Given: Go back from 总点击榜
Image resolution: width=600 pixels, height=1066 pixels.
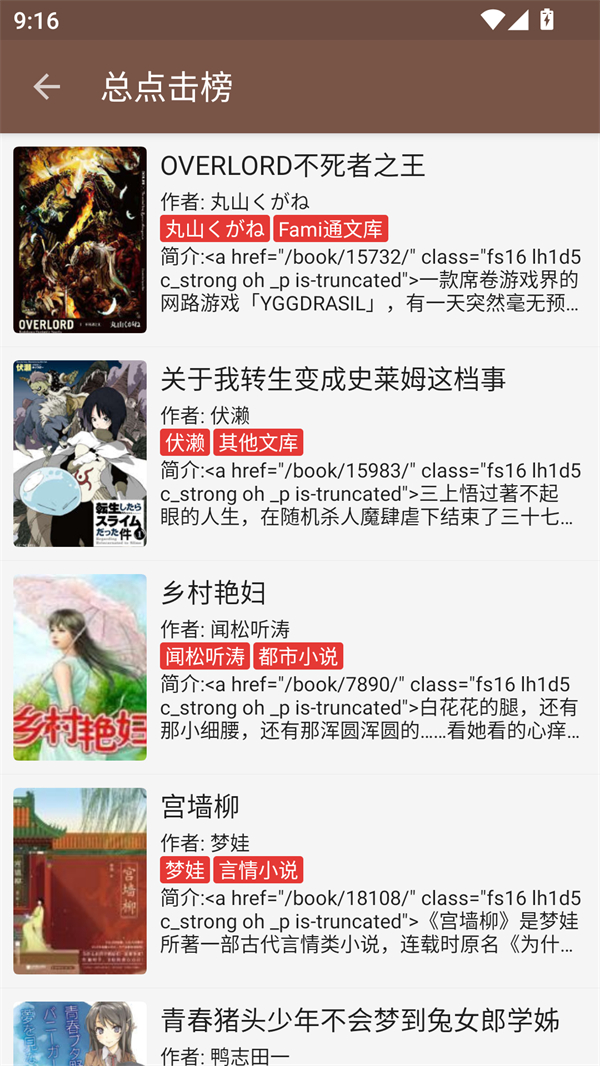Looking at the screenshot, I should 46,87.
